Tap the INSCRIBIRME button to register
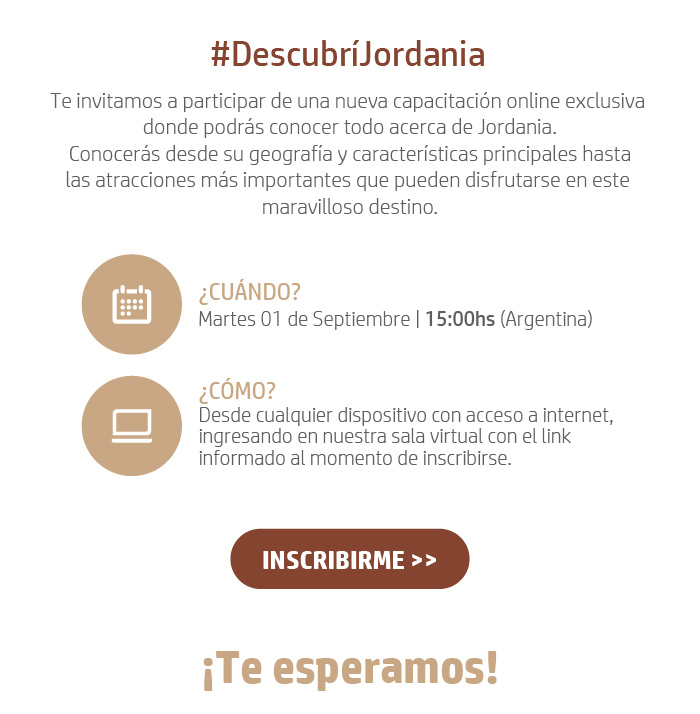Viewport: 700px width, 714px height. 349,559
